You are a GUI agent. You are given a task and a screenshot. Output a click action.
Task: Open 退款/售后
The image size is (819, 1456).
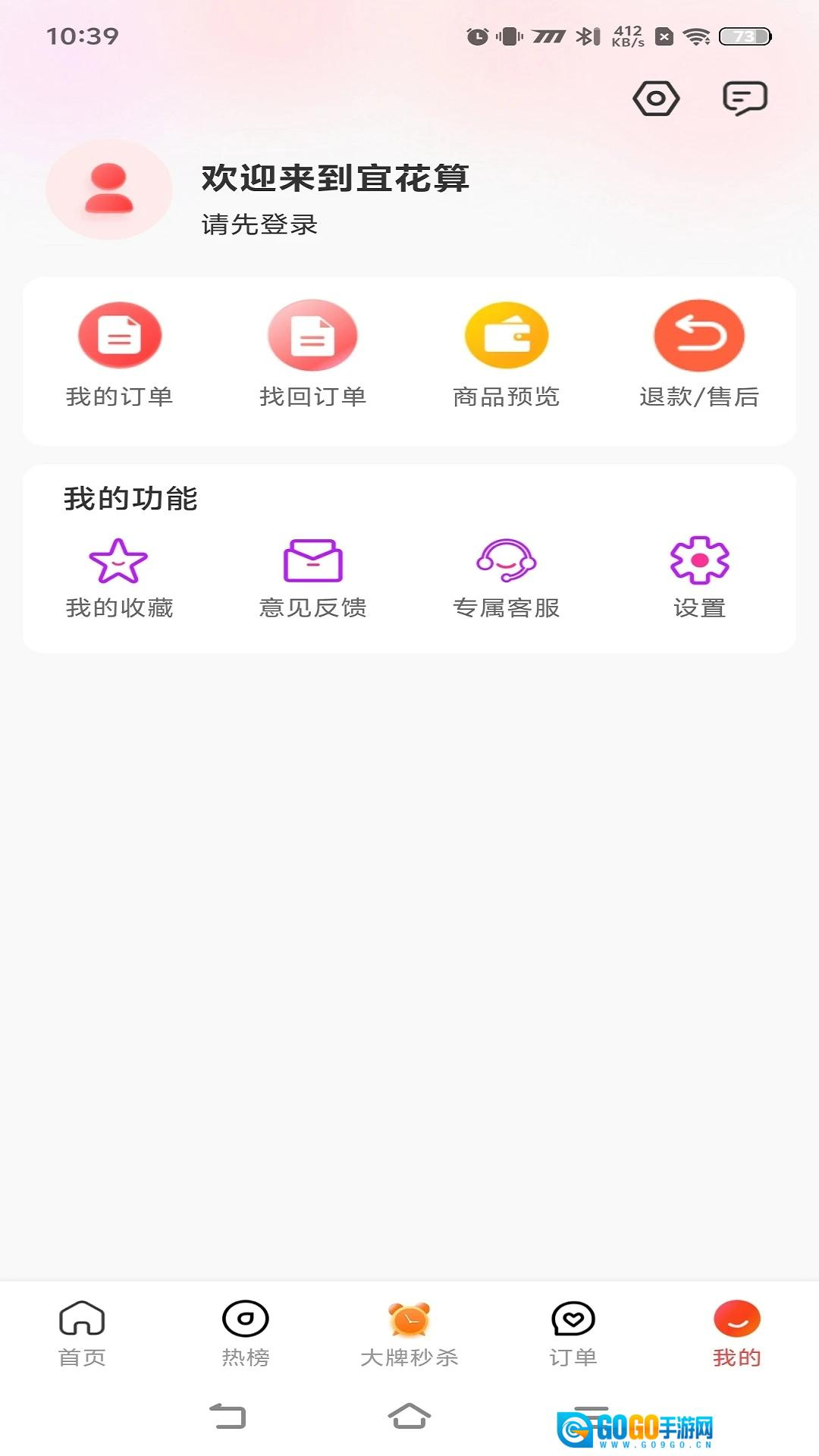click(699, 354)
